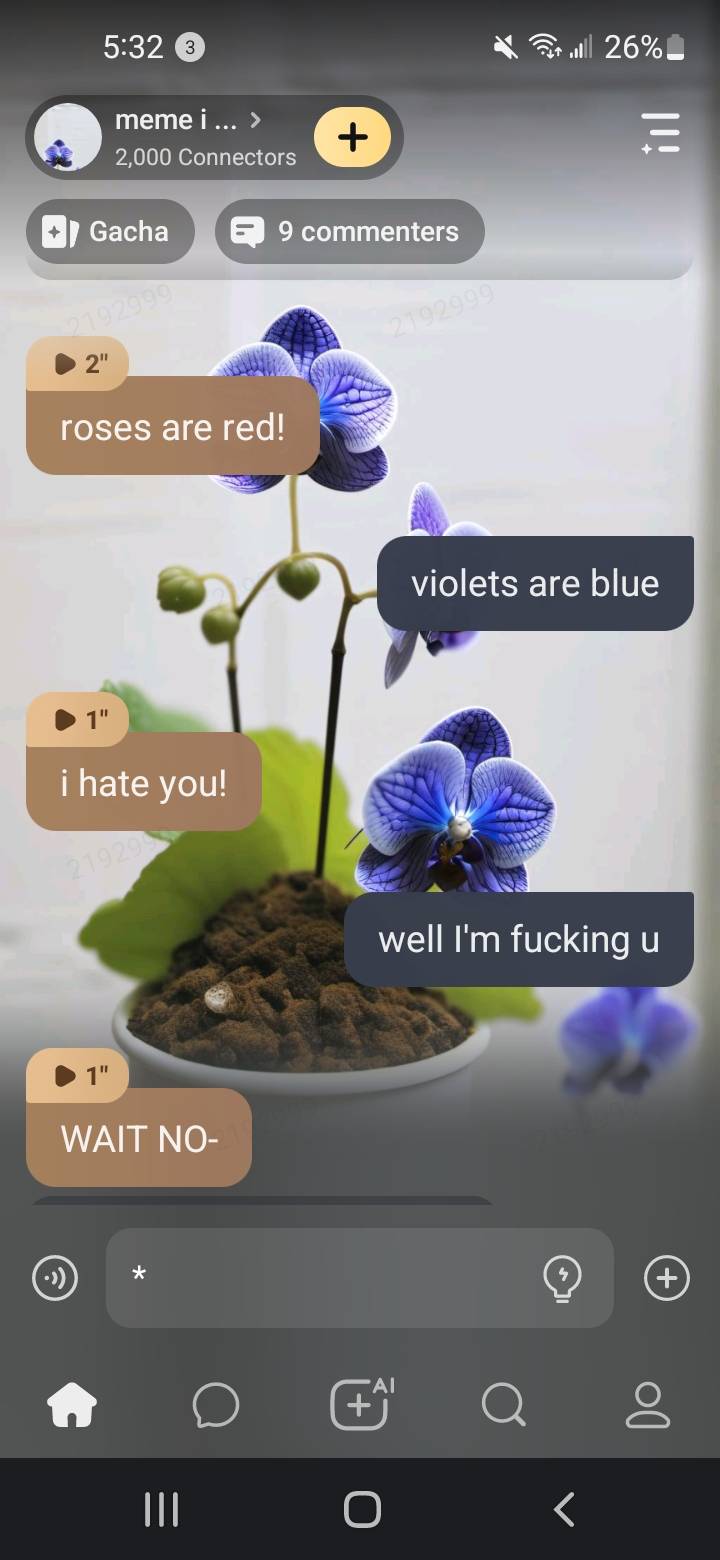Switch to the chats tab
The height and width of the screenshot is (1560, 720).
click(x=216, y=1405)
